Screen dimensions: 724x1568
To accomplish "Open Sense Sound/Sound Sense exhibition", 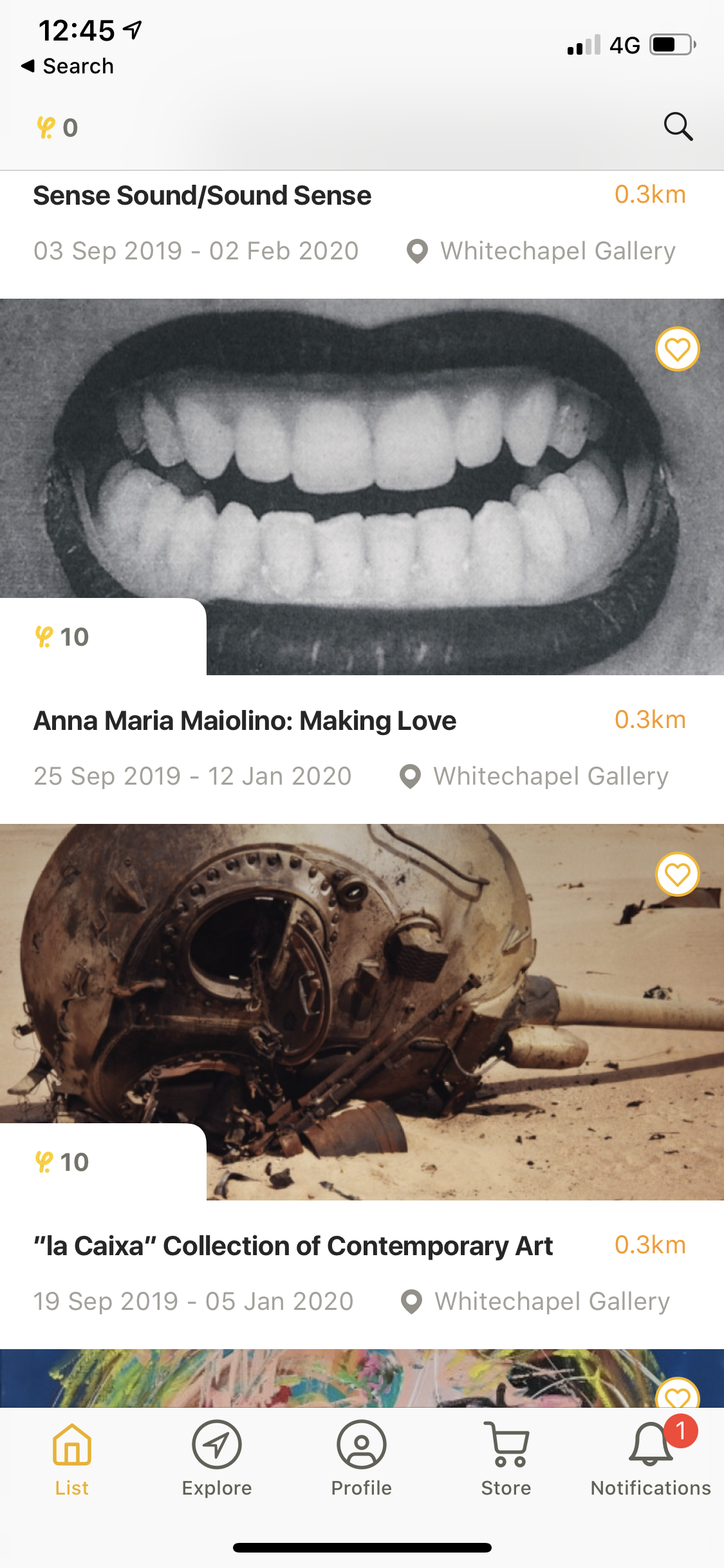I will coord(202,196).
